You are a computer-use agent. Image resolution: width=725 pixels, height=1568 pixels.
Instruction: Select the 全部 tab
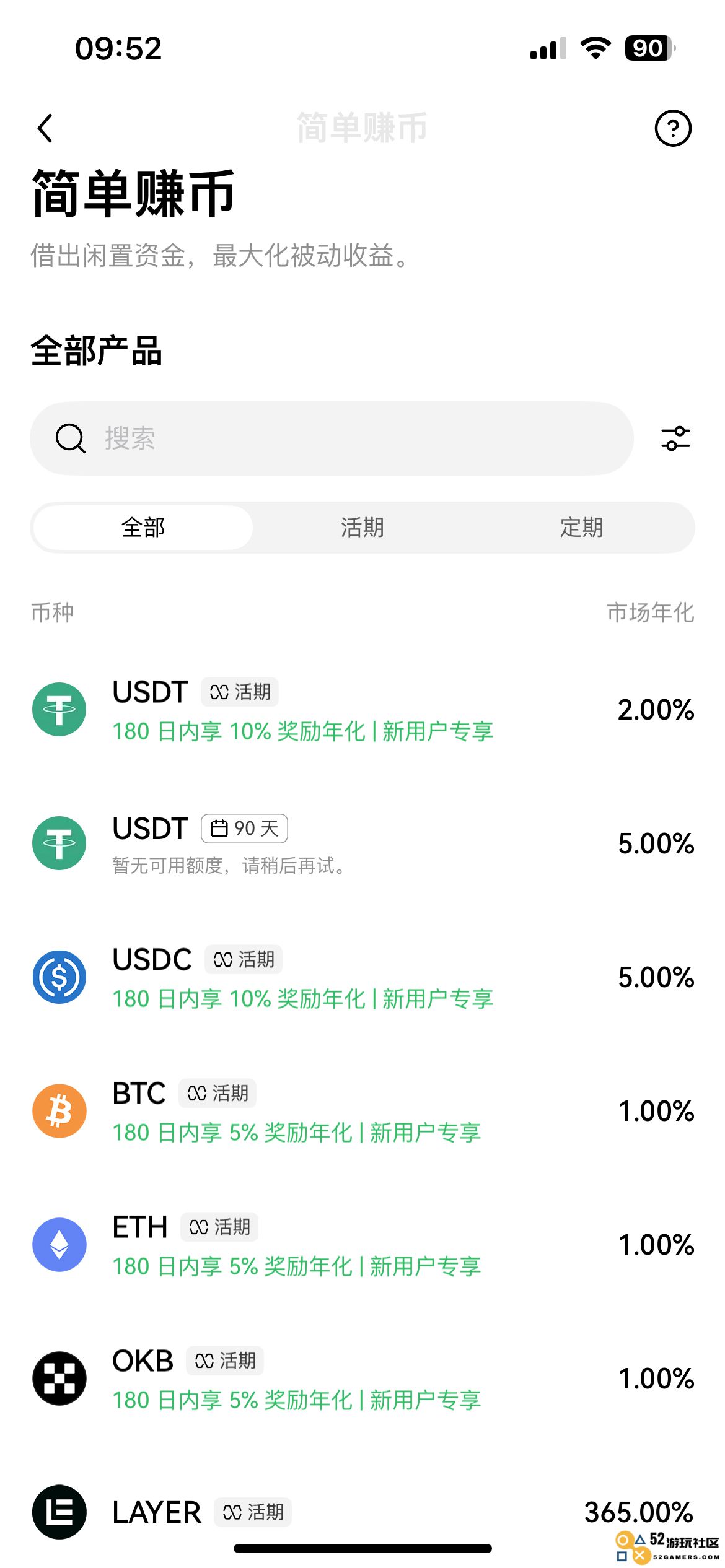tap(143, 528)
